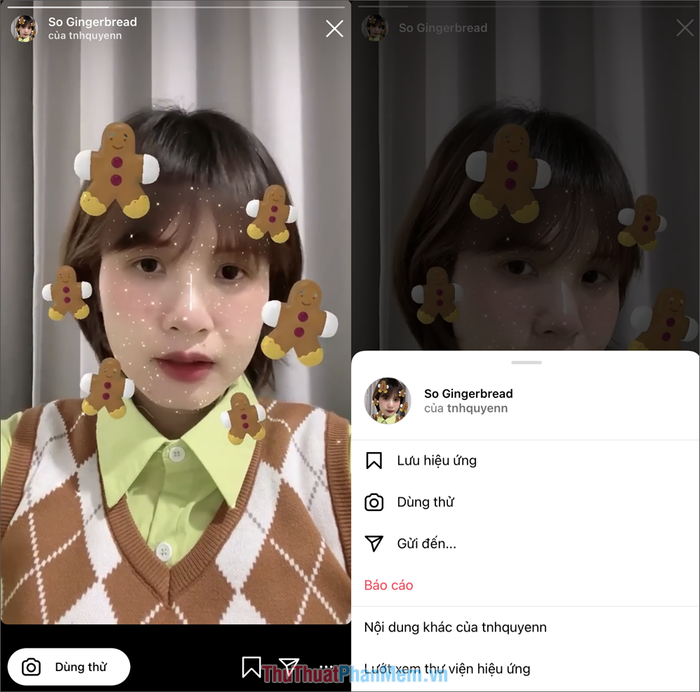The image size is (700, 692).
Task: Open Lướt xem thư viện hiệu ứng
Action: point(447,668)
